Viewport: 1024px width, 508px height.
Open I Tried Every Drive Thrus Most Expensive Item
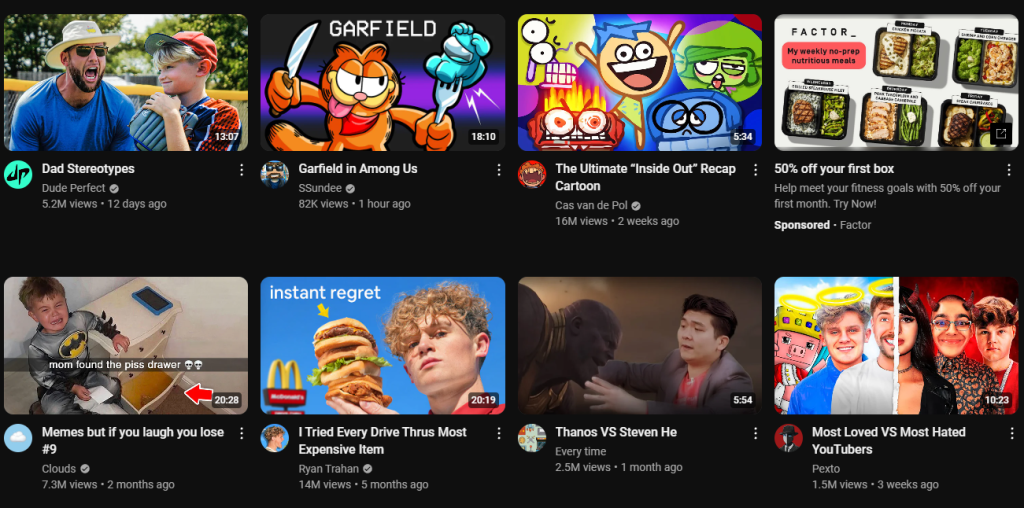(383, 346)
